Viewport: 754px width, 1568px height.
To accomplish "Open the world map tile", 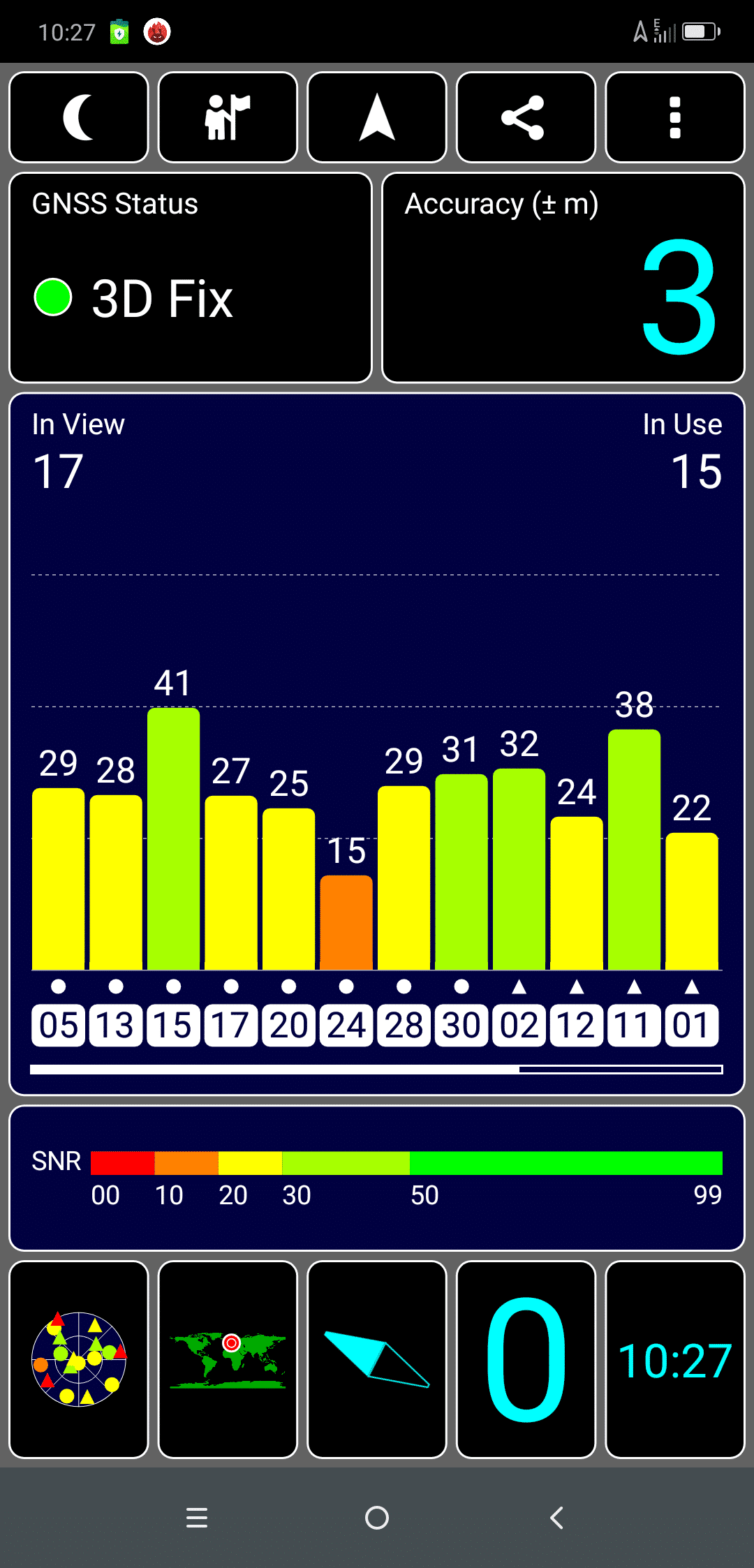I will tap(228, 1359).
